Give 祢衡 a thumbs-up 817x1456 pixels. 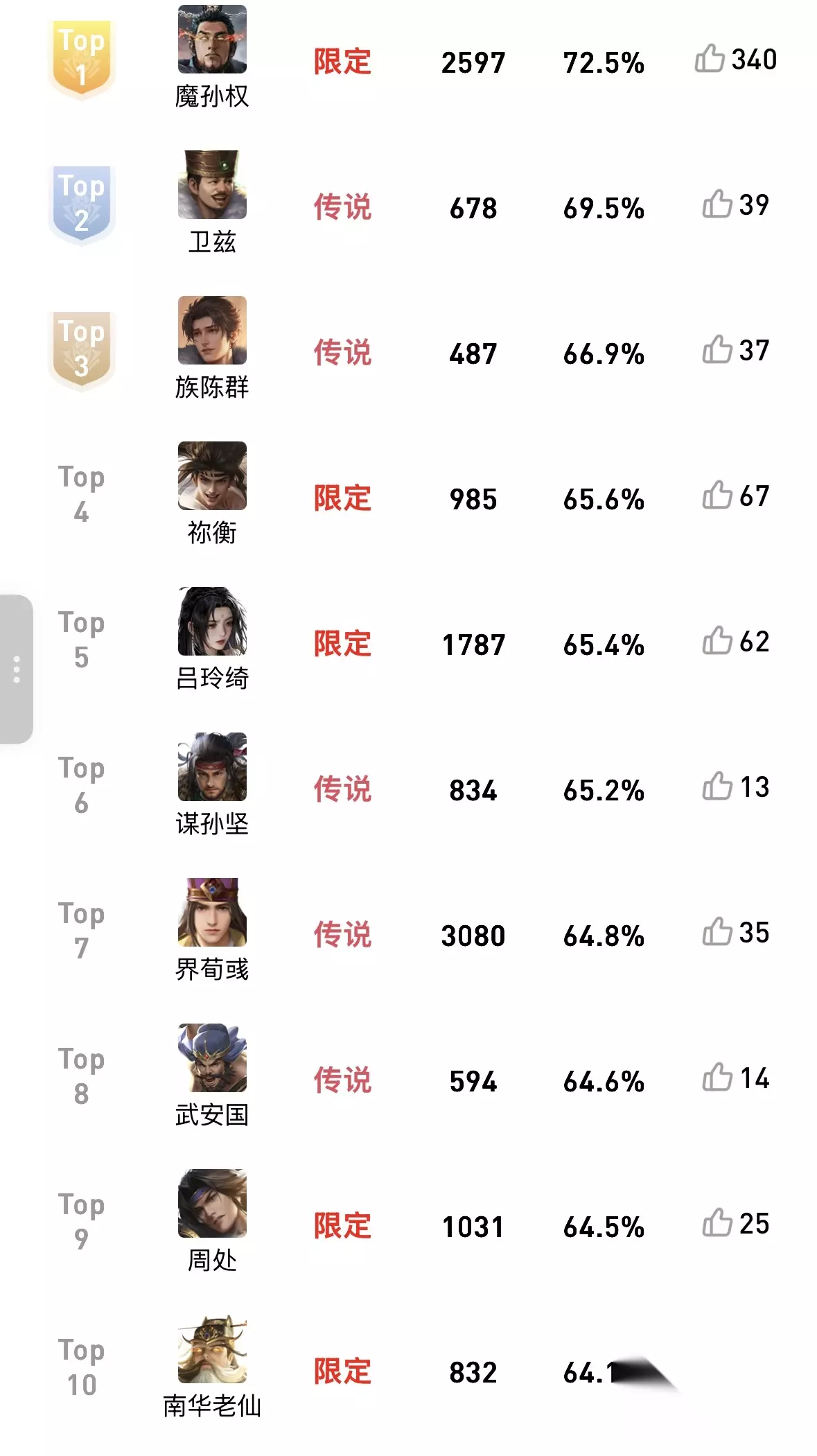(717, 495)
